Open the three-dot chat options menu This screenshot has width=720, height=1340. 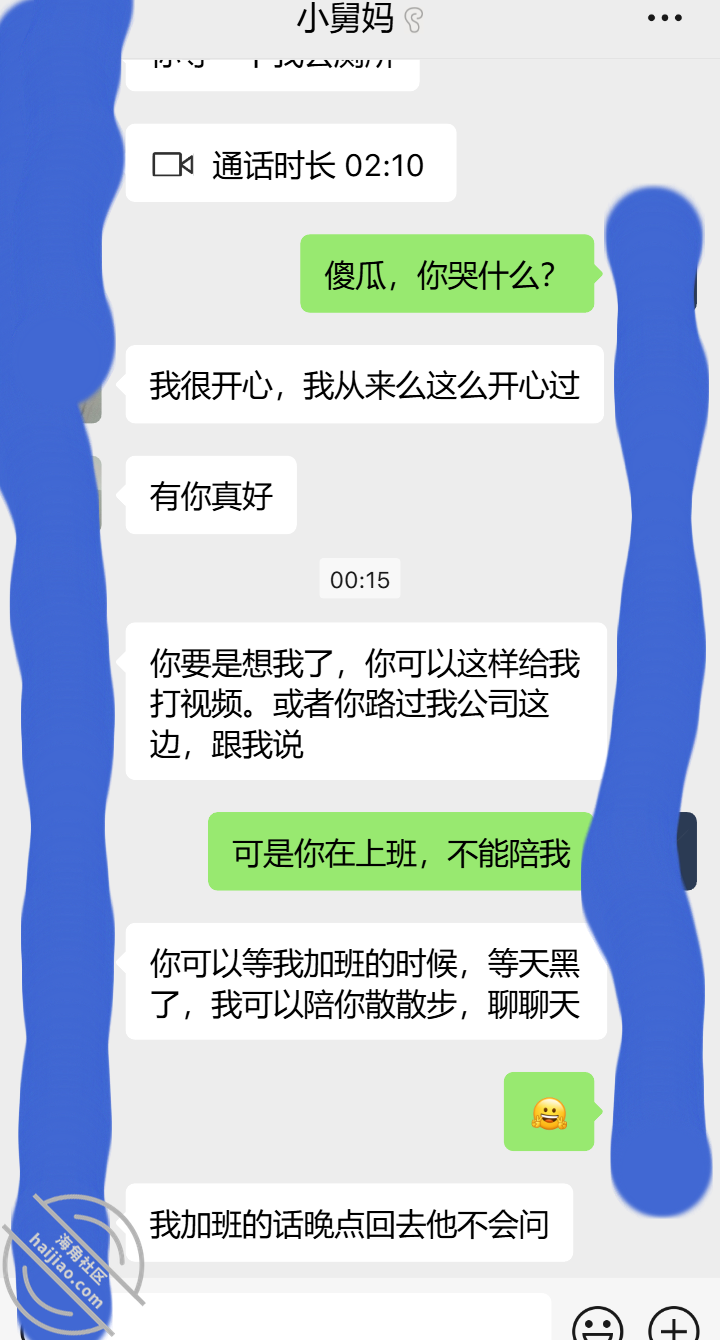[664, 19]
